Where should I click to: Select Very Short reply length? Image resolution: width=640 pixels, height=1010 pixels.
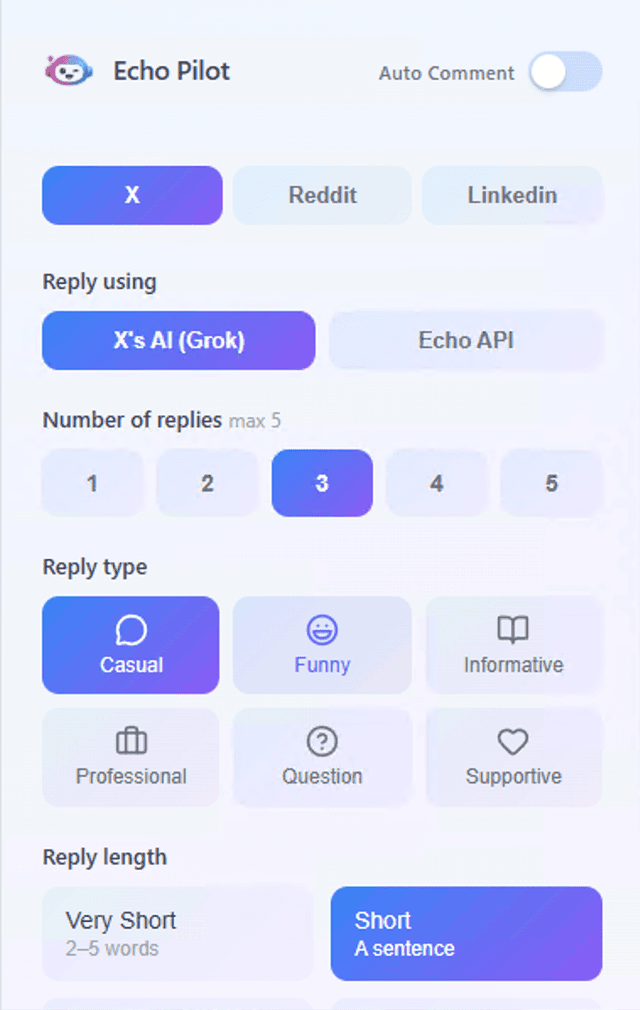[x=177, y=933]
